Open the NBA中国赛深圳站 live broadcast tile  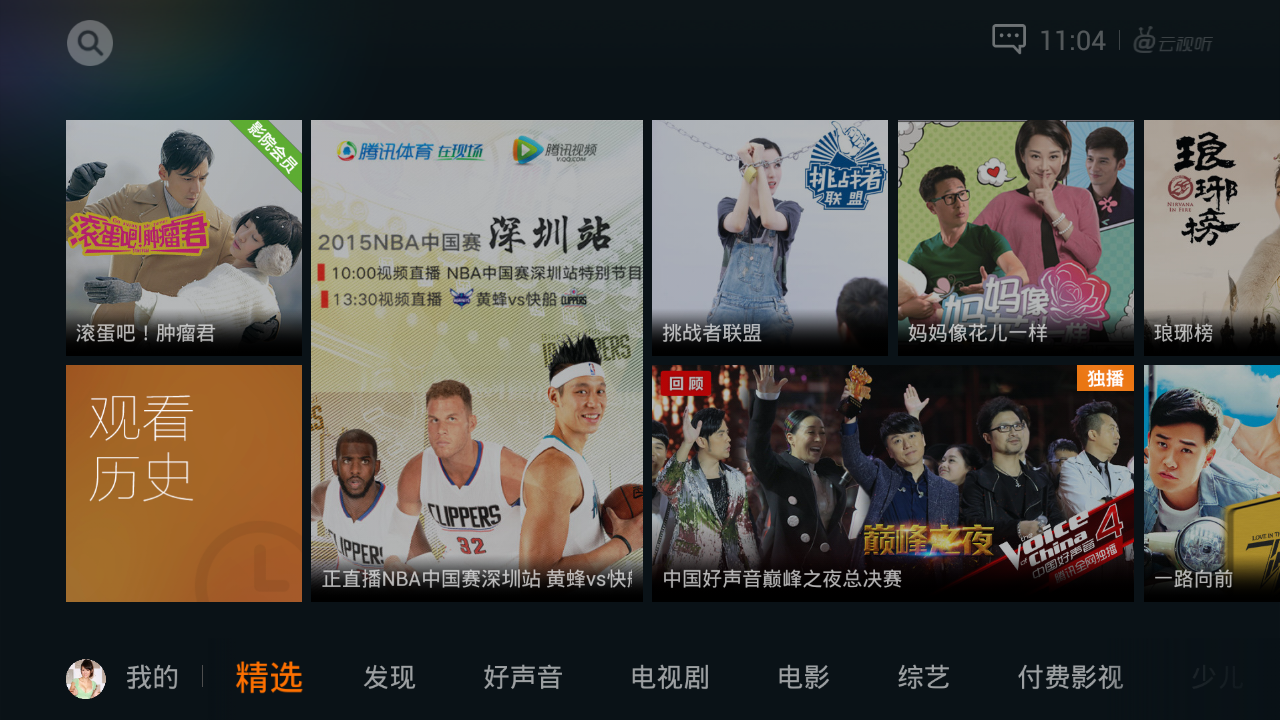[477, 361]
